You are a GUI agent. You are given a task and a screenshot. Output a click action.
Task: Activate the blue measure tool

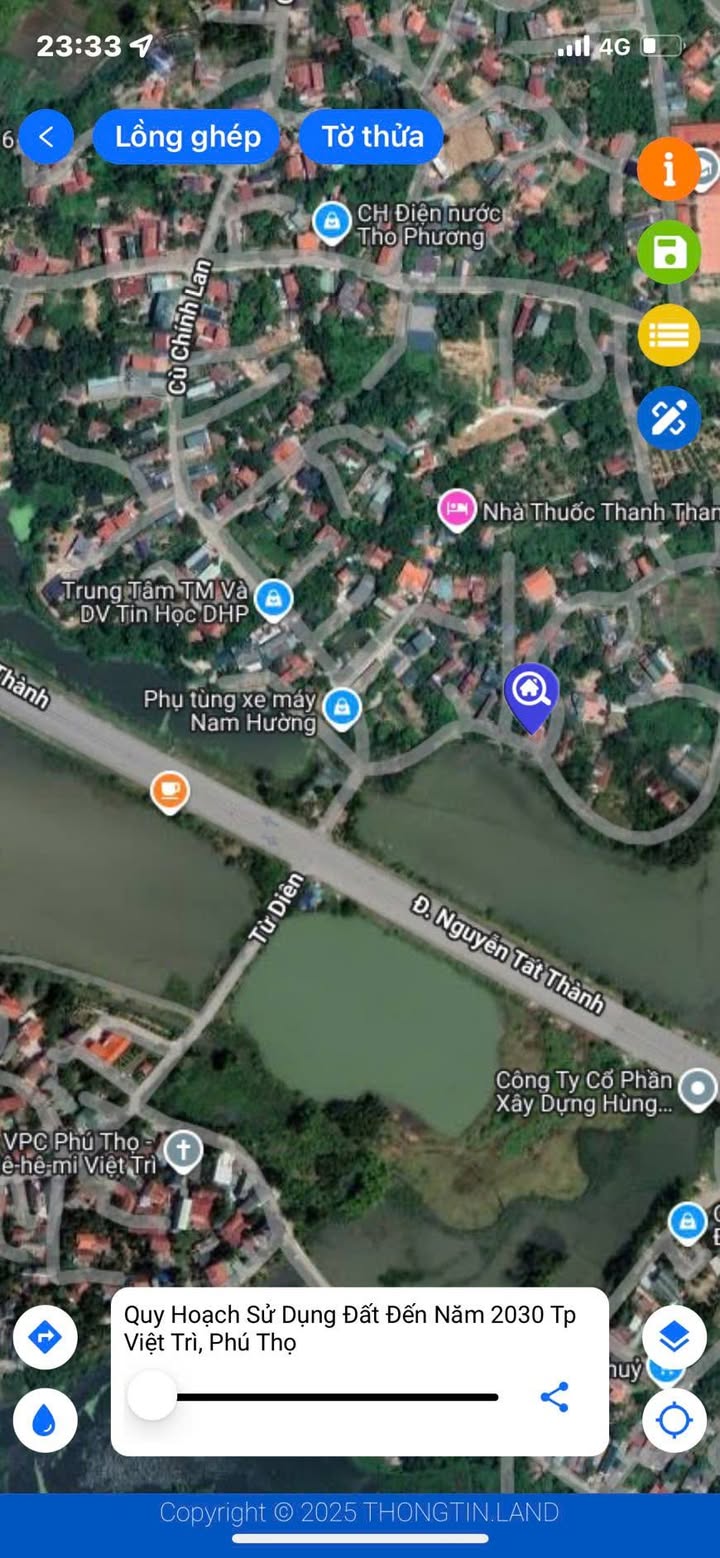click(x=668, y=418)
